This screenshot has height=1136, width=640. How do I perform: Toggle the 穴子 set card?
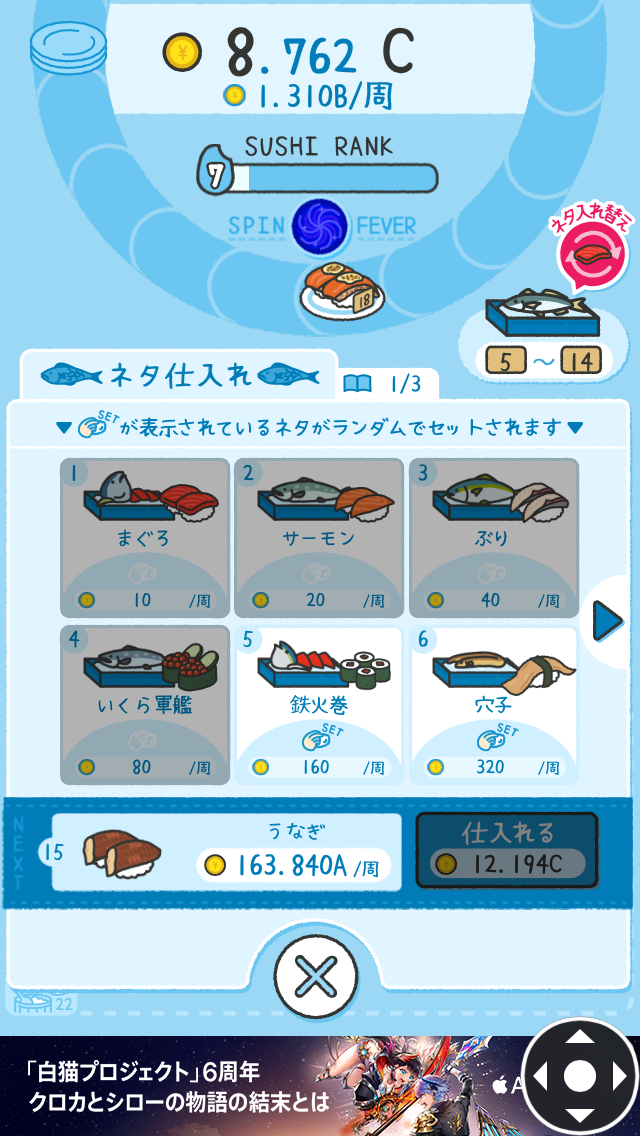493,704
